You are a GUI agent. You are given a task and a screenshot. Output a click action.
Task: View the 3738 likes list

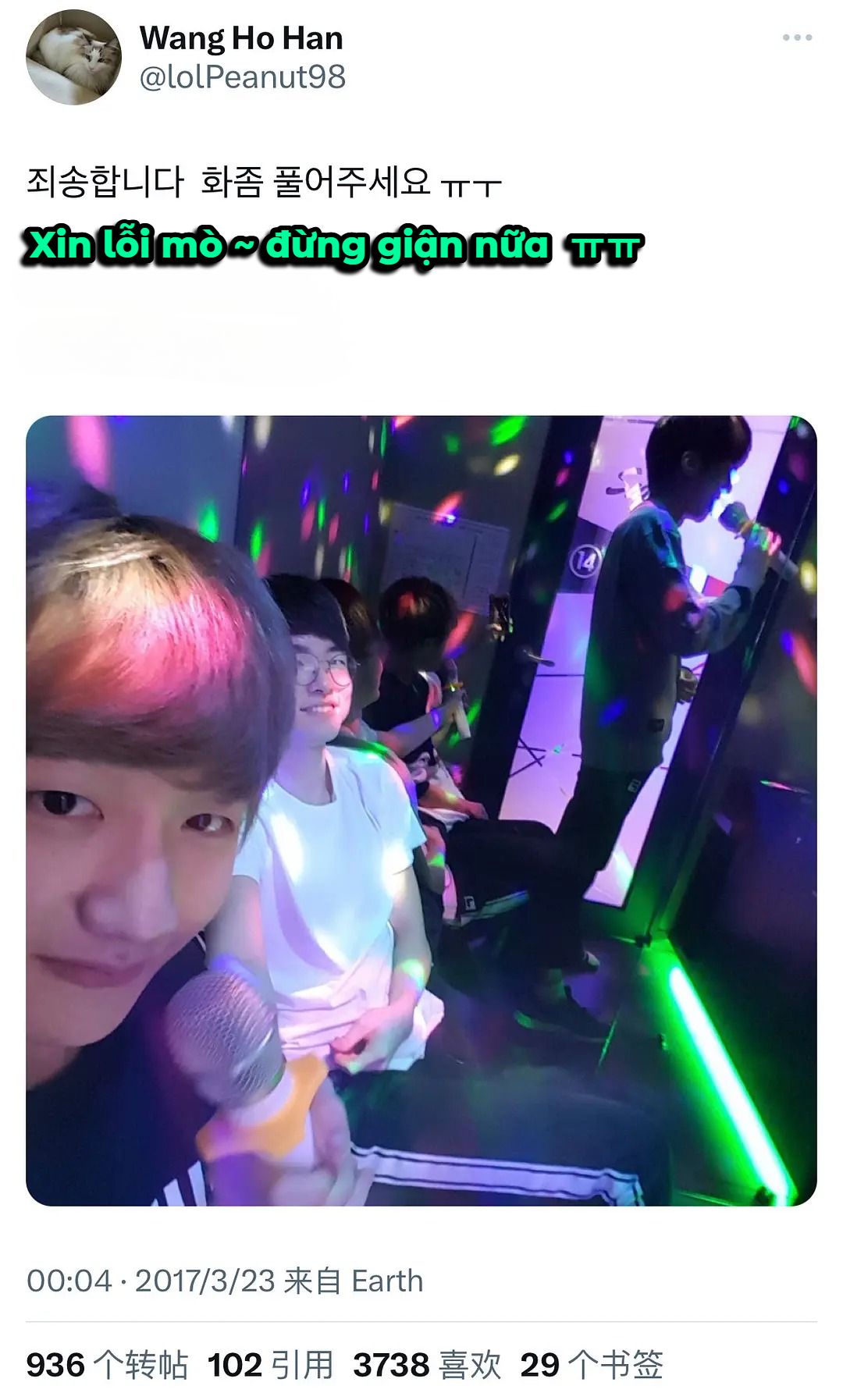(426, 1365)
